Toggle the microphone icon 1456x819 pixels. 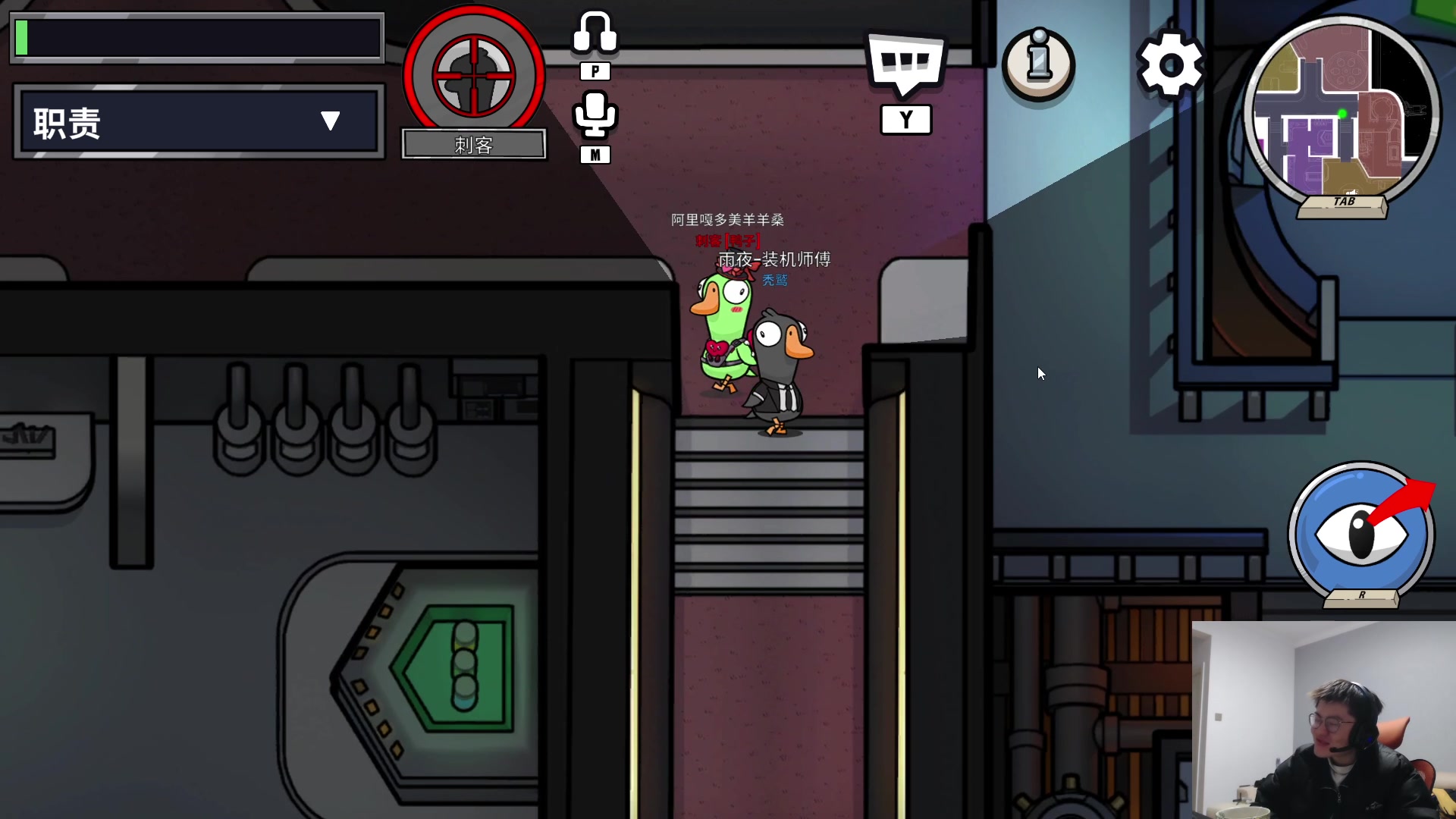coord(595,115)
